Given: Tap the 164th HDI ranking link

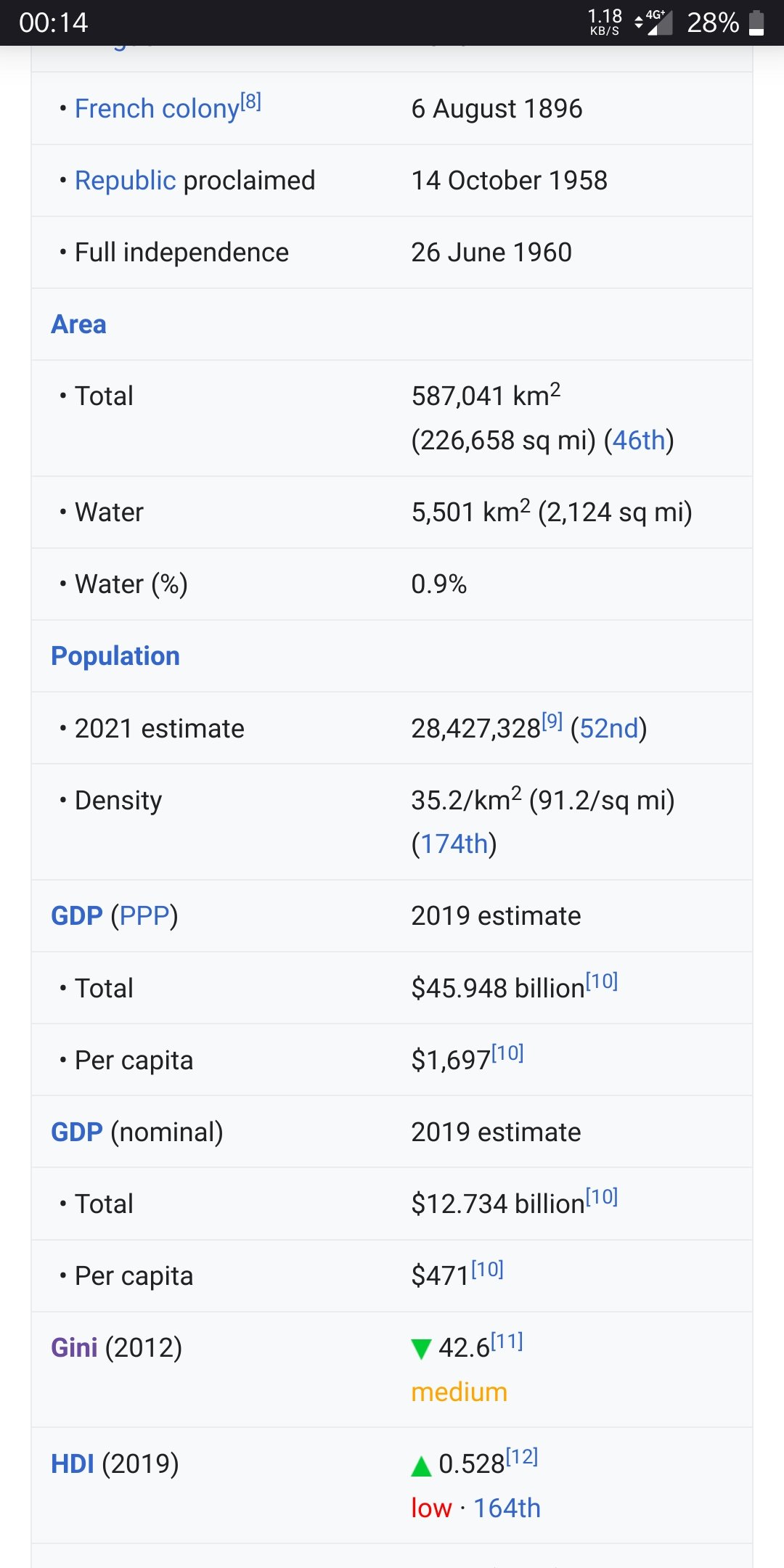Looking at the screenshot, I should 507,1508.
